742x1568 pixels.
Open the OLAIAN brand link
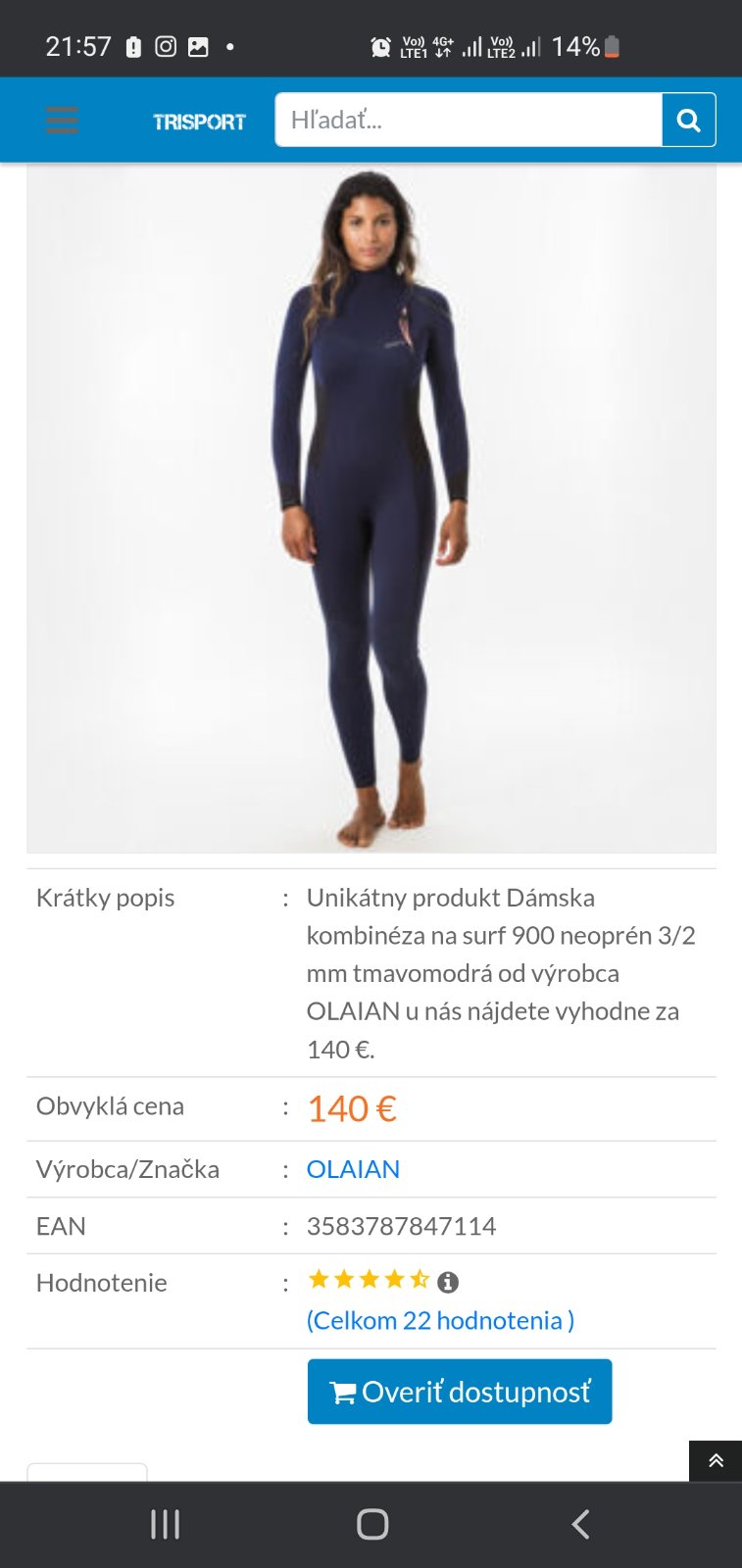tap(353, 1169)
